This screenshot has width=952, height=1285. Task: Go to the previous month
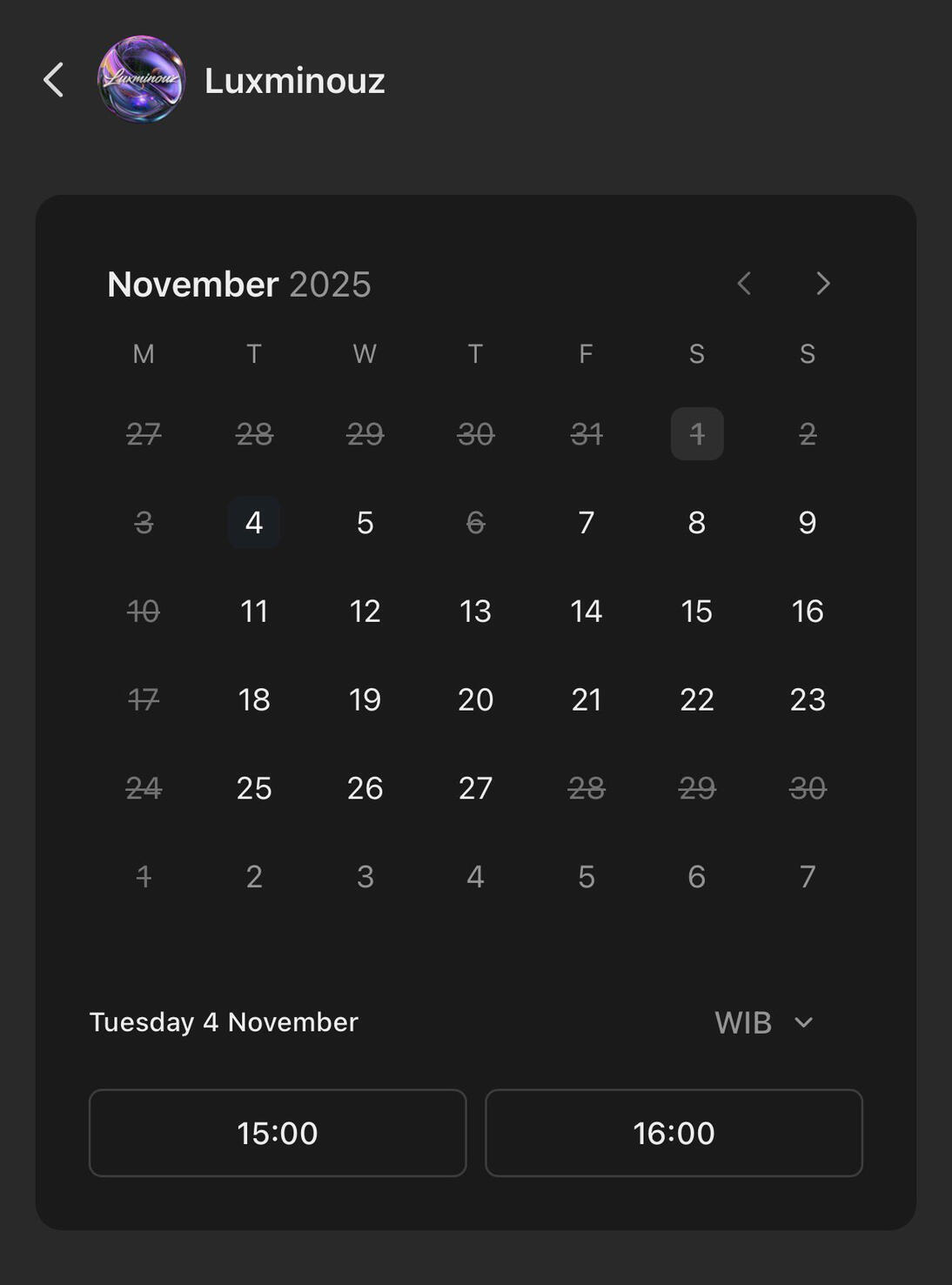pos(744,284)
